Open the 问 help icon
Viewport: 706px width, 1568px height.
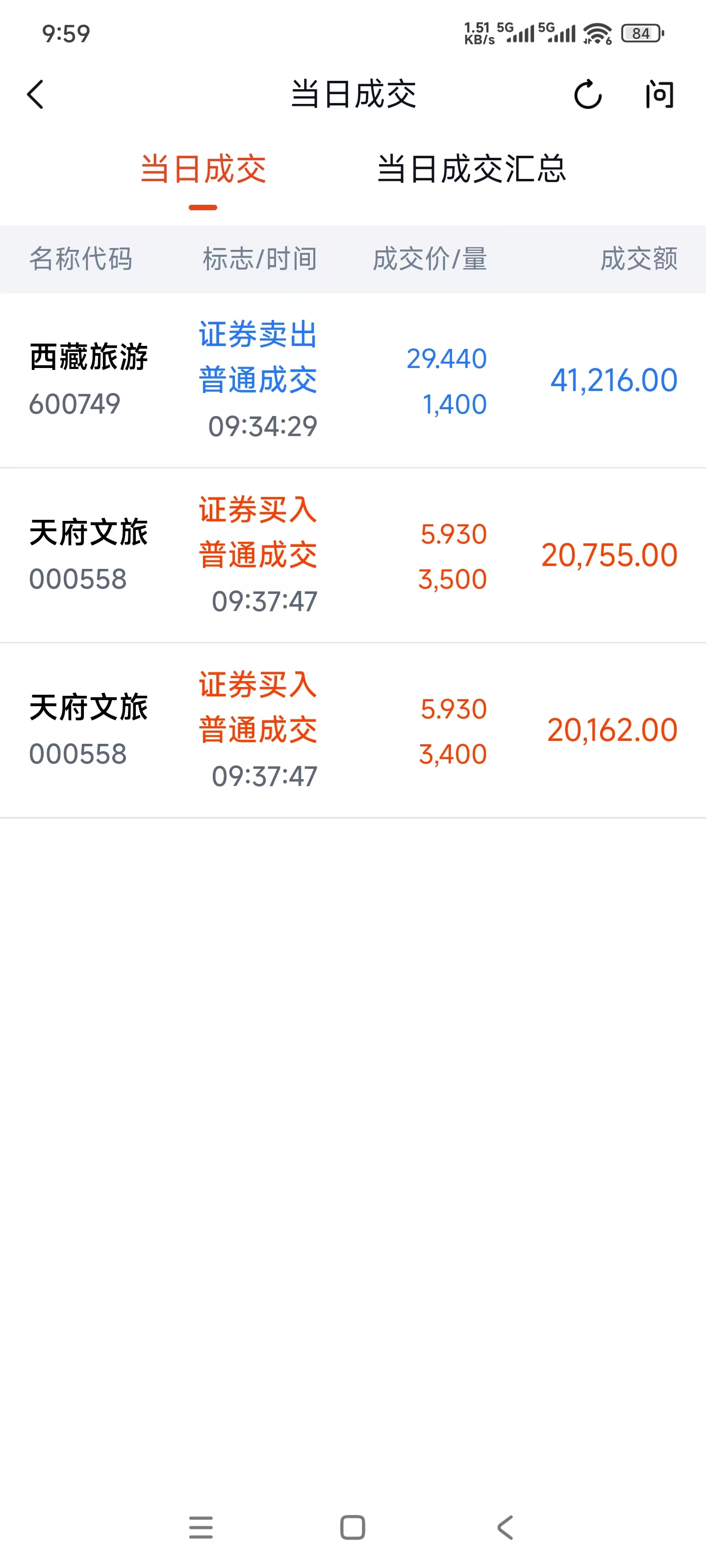click(660, 95)
